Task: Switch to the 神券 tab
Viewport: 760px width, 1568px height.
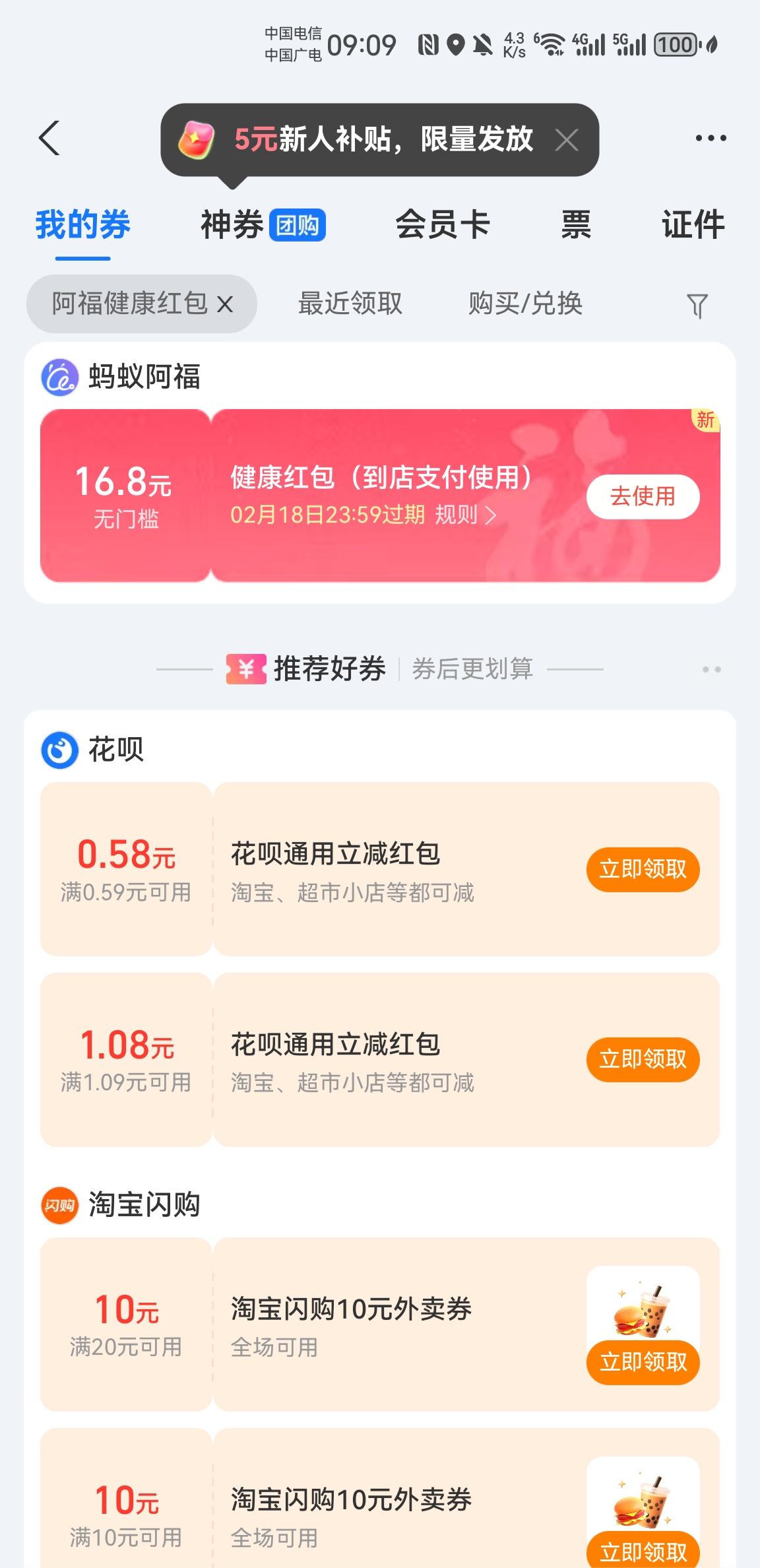Action: click(262, 225)
